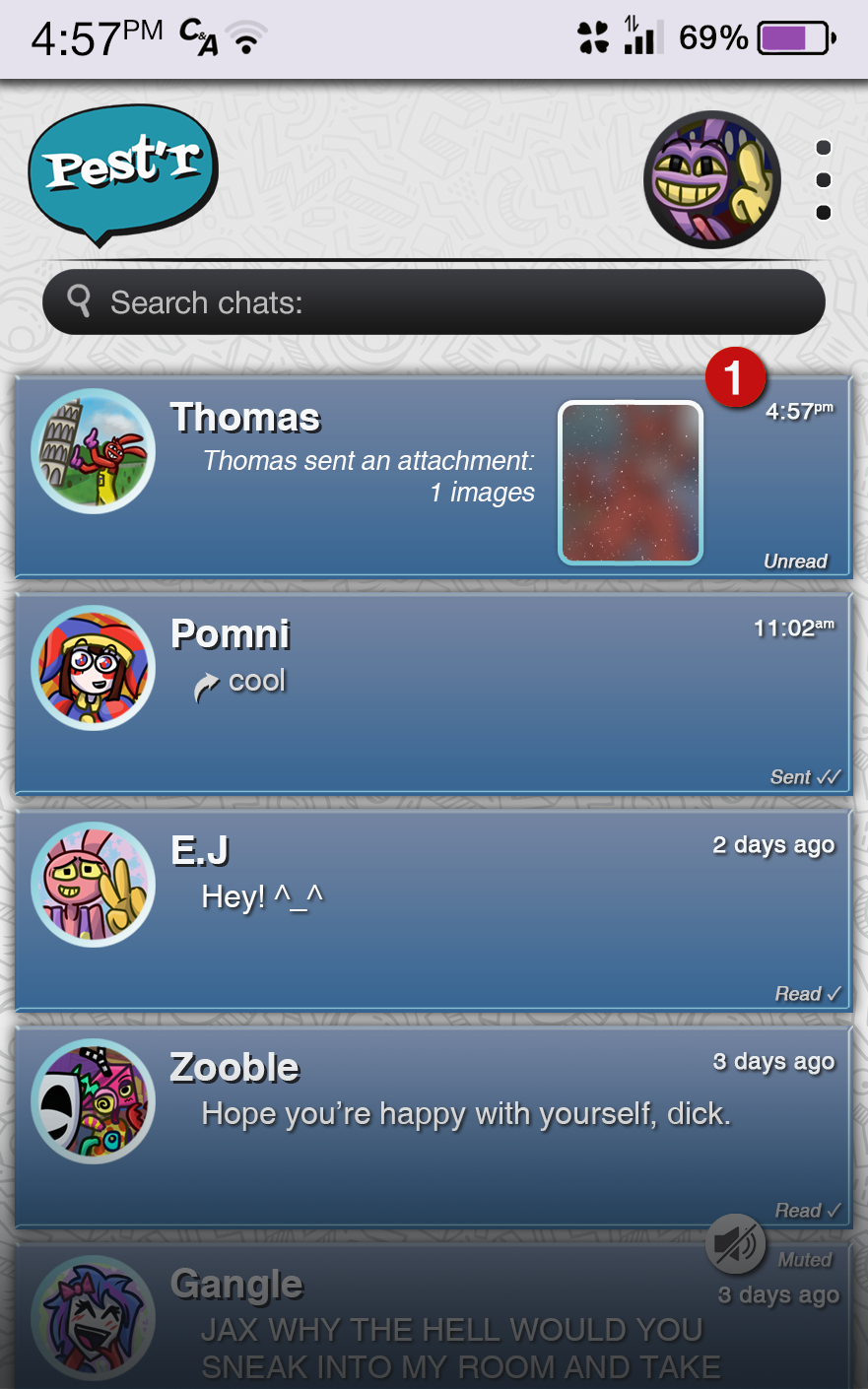
Task: Tap the mute icon on Gangle's chat
Action: 735,1244
